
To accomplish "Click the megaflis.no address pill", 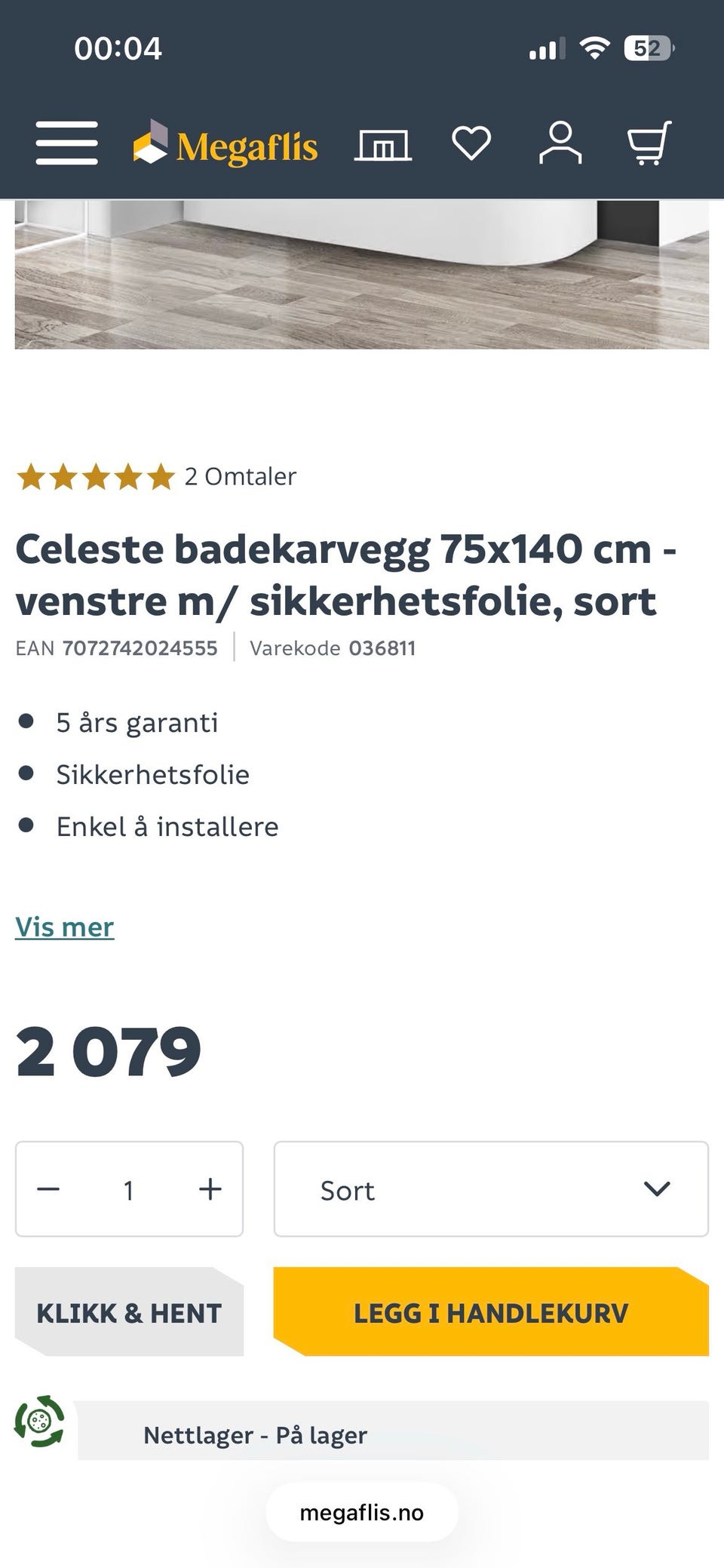I will click(361, 1511).
